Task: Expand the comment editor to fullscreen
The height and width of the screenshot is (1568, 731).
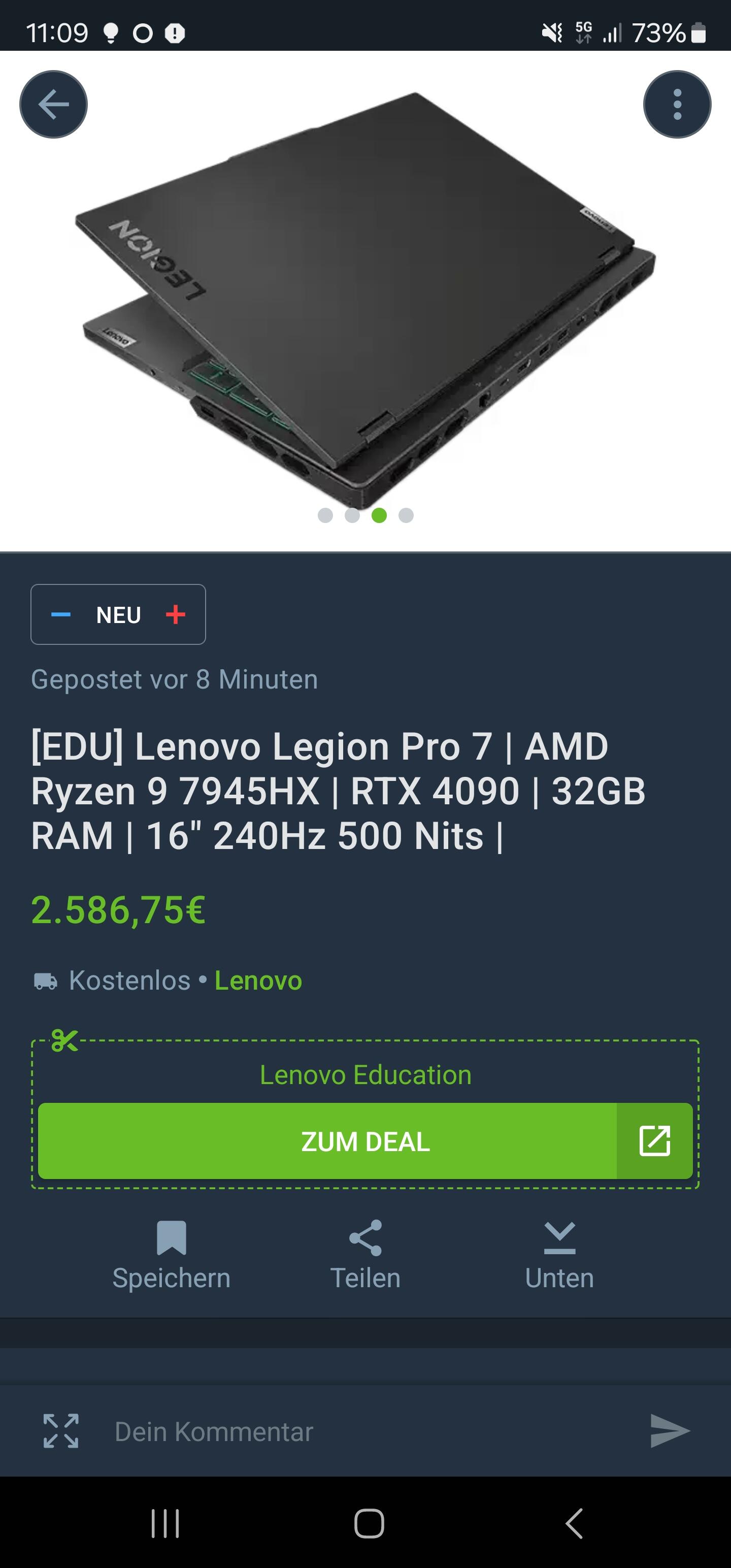Action: tap(61, 1431)
